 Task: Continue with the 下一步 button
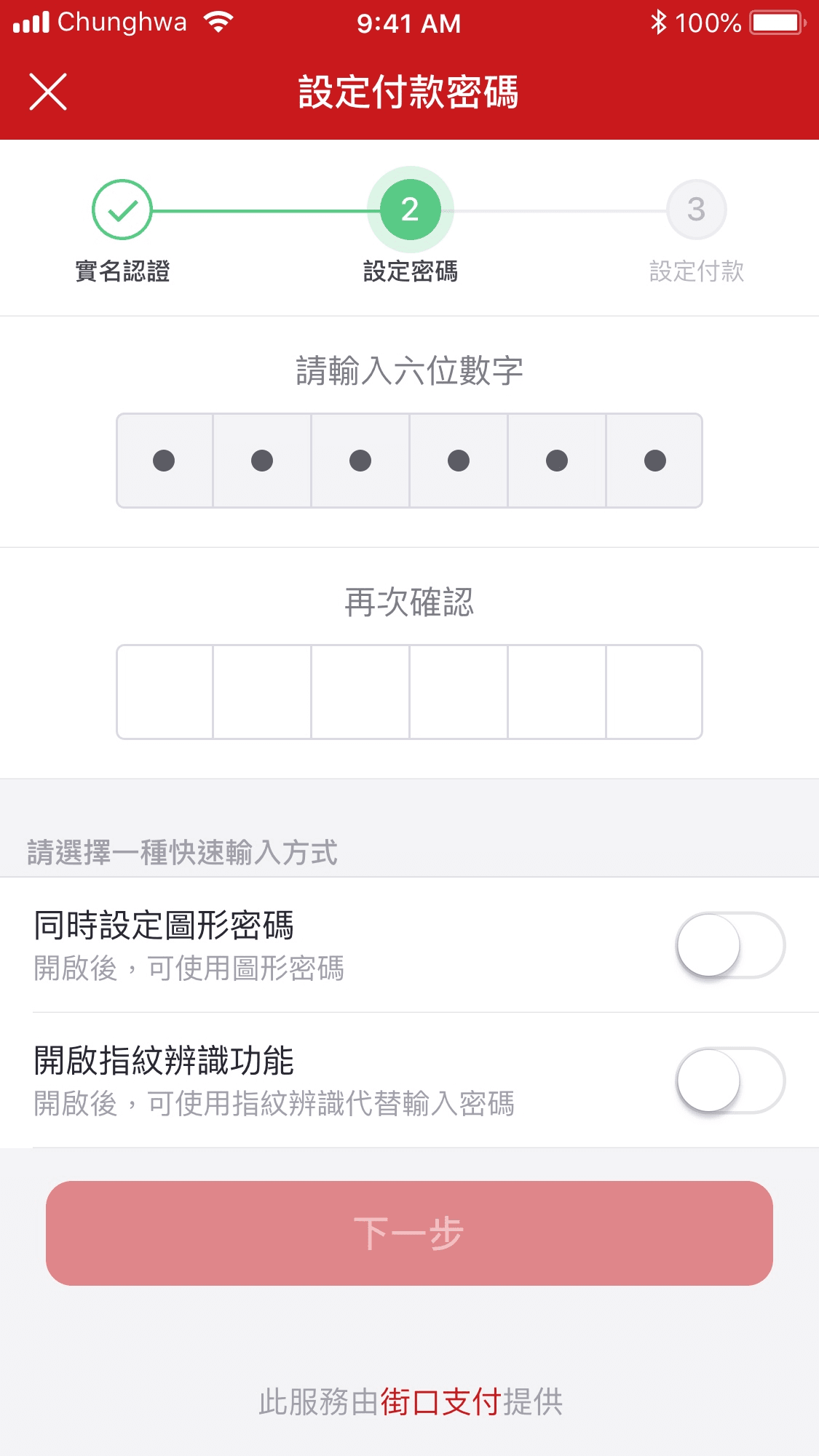pyautogui.click(x=409, y=1233)
